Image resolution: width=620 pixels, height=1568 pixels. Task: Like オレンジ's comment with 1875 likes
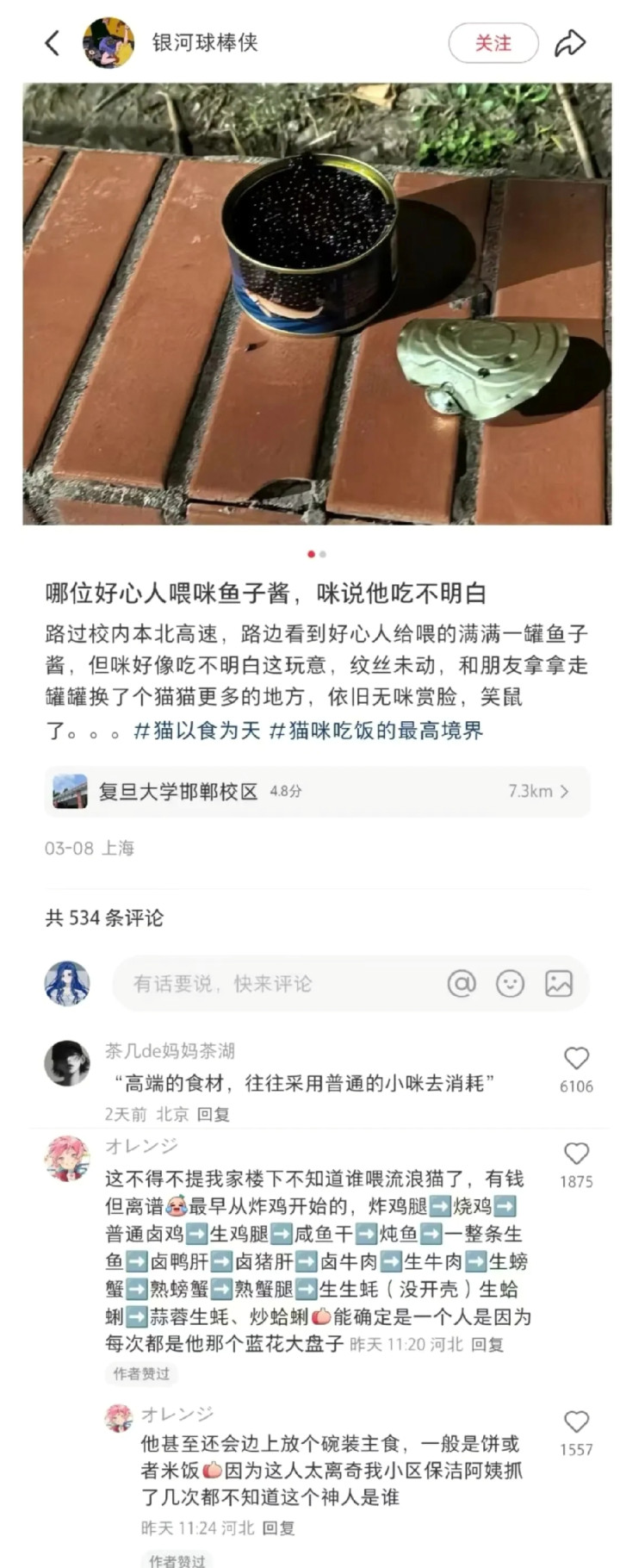pyautogui.click(x=576, y=1154)
